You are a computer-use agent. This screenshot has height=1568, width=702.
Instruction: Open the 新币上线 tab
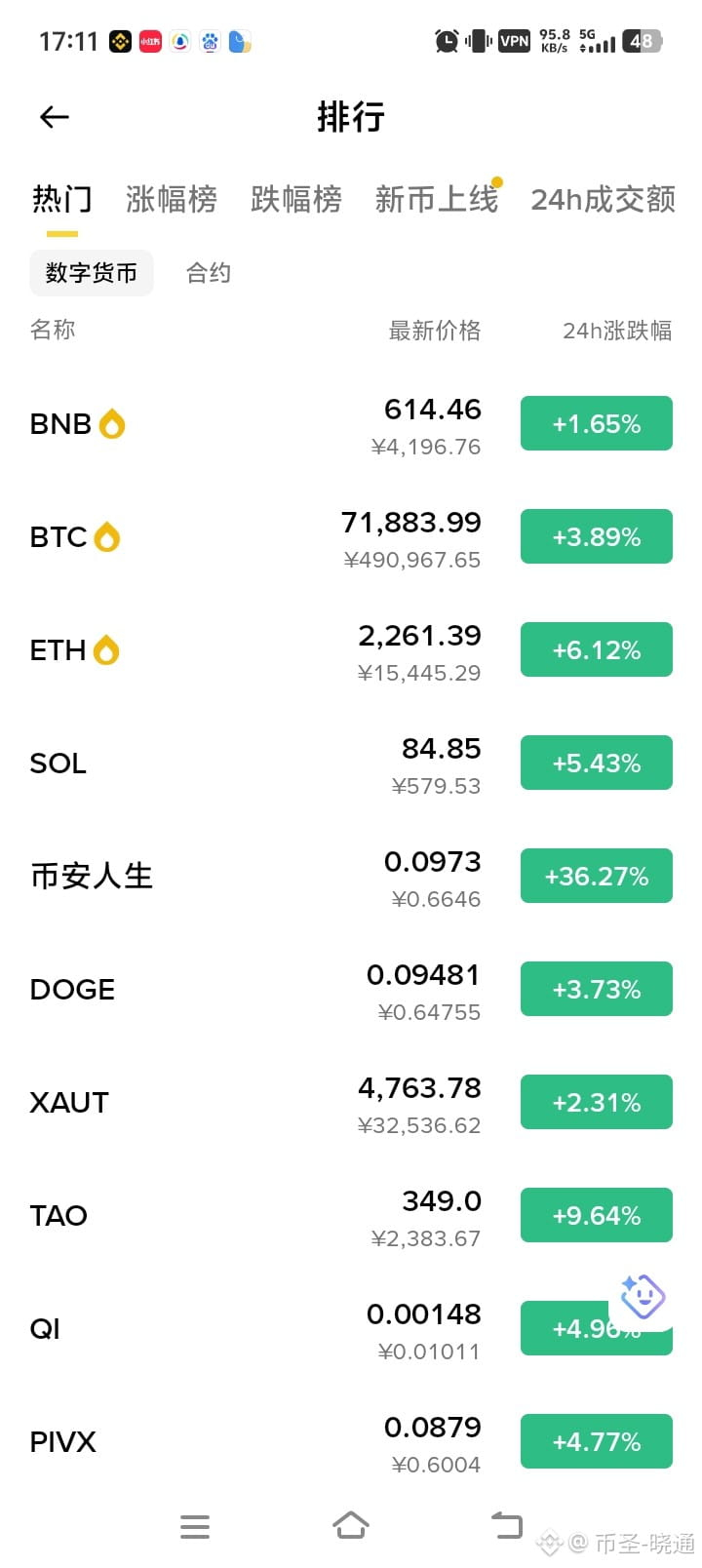pos(437,199)
